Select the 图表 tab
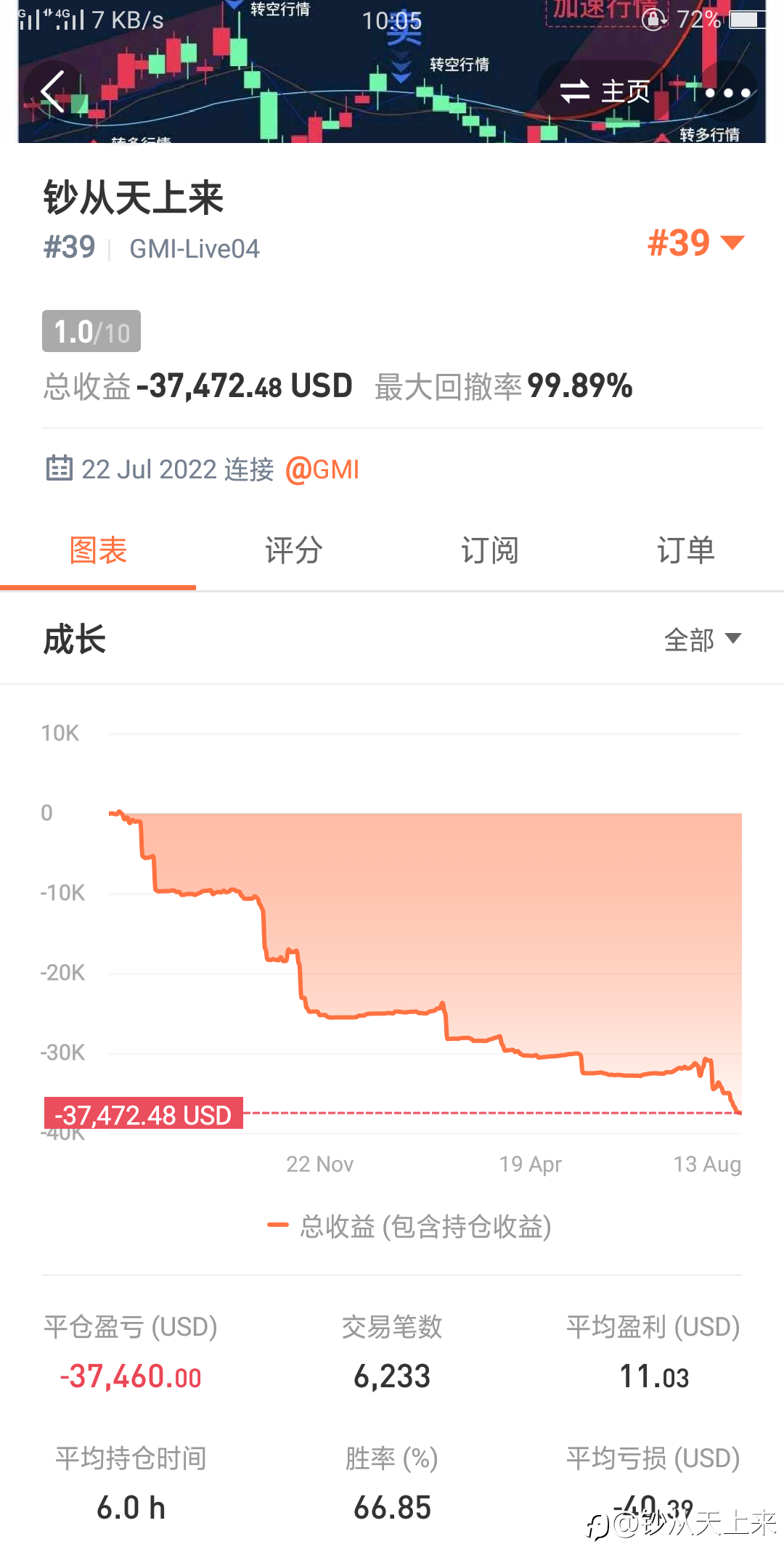The height and width of the screenshot is (1568, 784). click(98, 550)
